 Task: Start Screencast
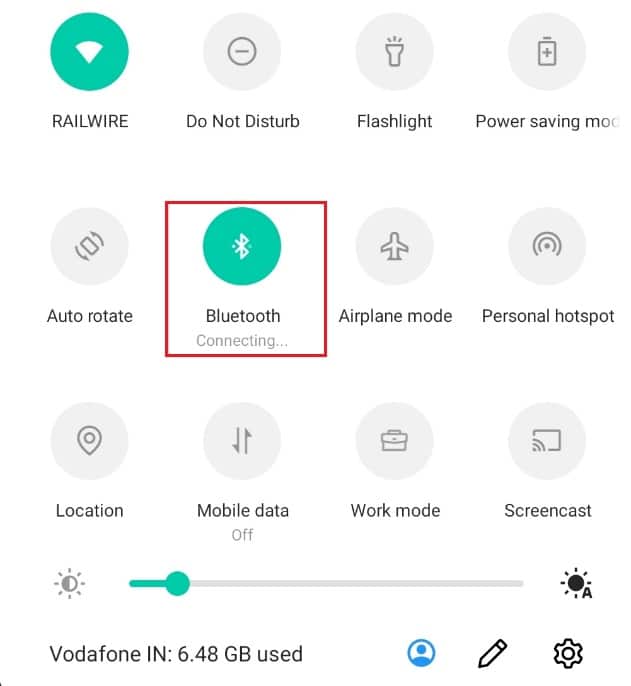(547, 441)
